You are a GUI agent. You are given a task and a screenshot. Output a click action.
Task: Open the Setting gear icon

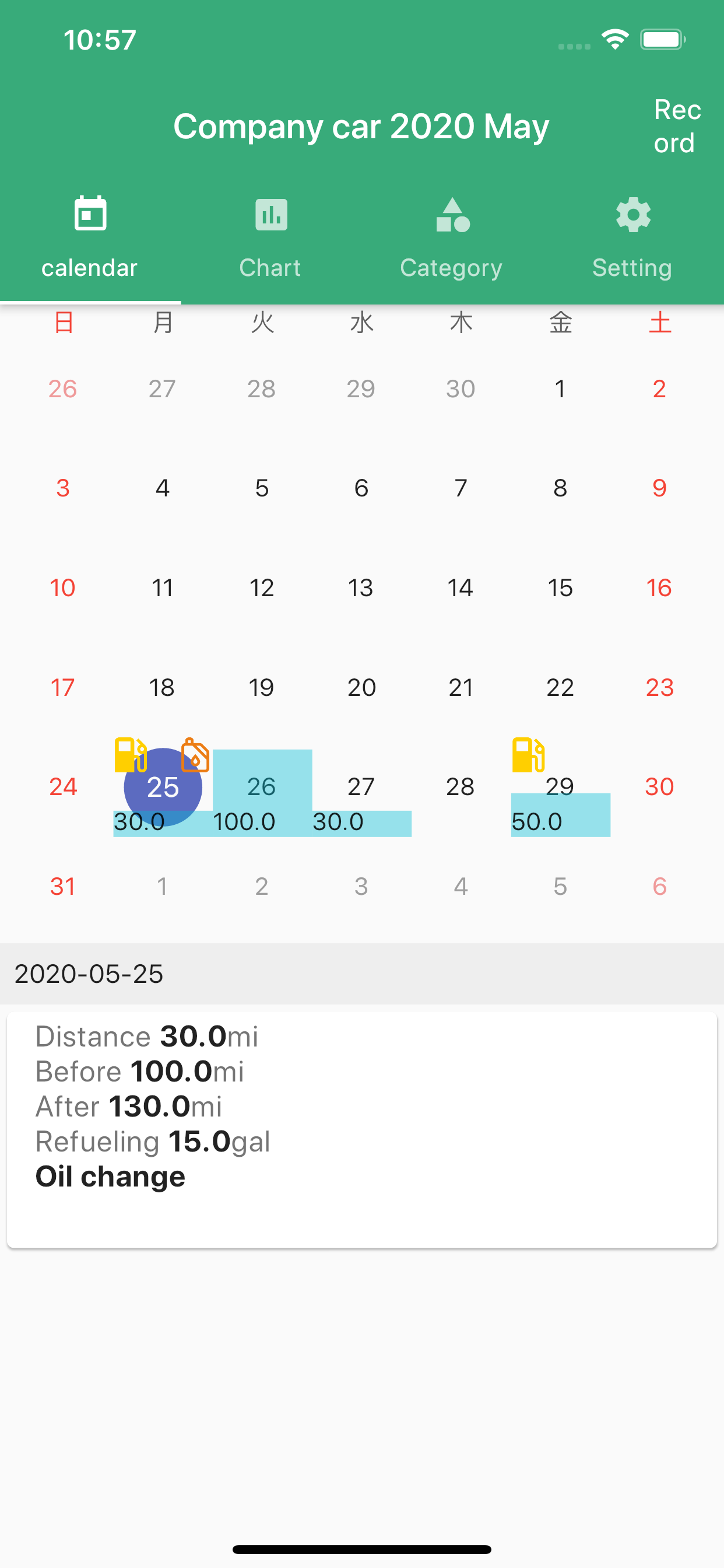(x=632, y=213)
